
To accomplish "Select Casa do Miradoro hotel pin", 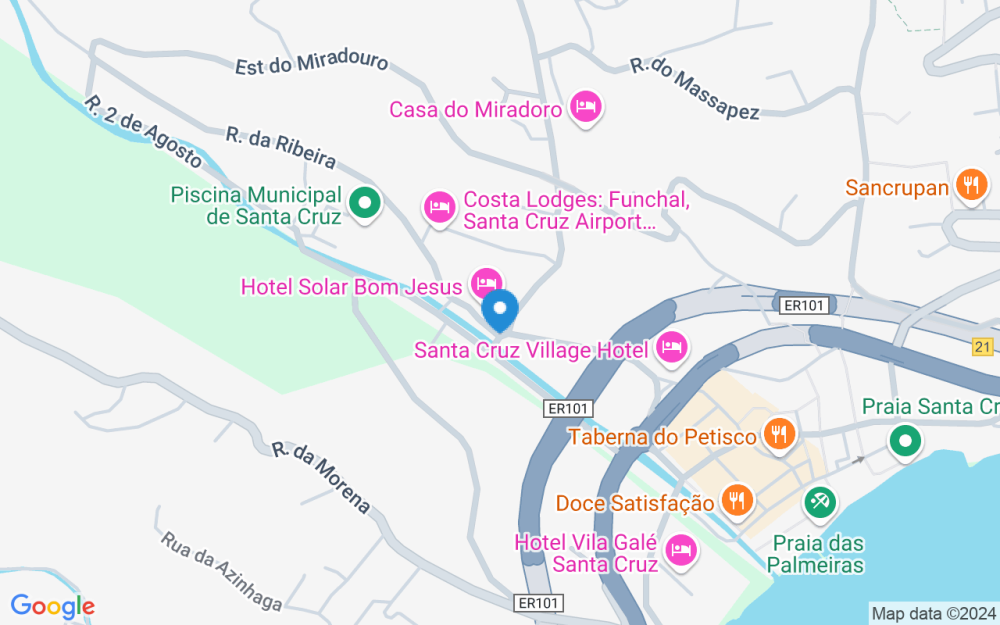I will click(585, 106).
